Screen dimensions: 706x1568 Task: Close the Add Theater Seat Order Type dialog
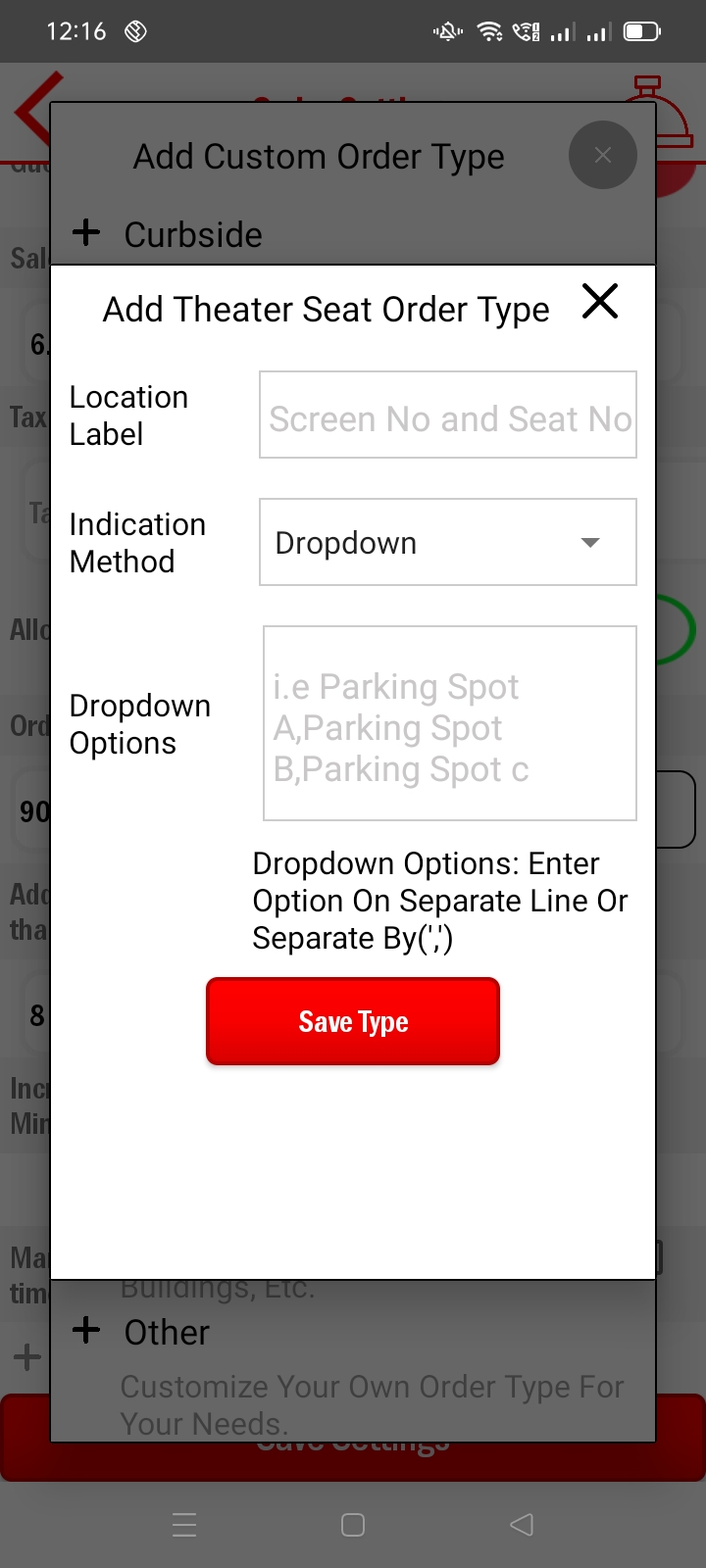600,301
